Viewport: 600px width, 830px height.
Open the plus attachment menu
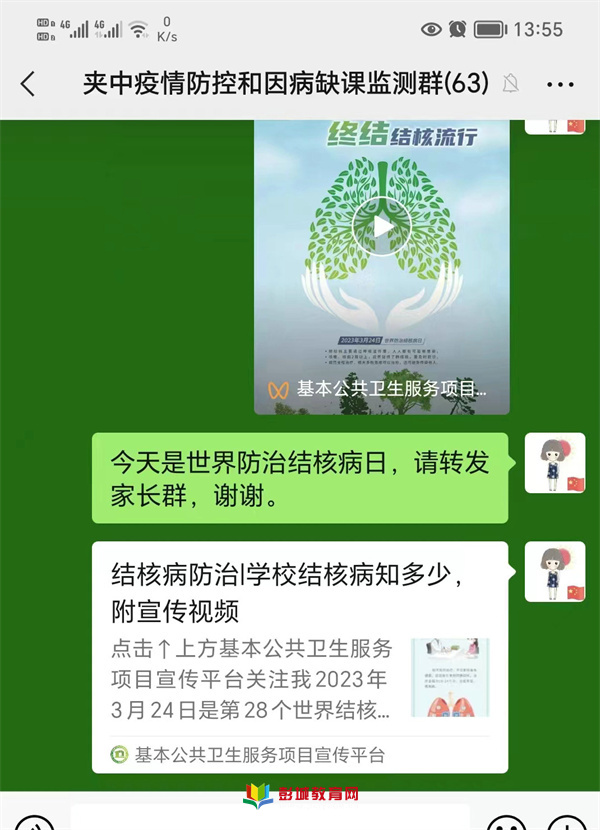[567, 824]
